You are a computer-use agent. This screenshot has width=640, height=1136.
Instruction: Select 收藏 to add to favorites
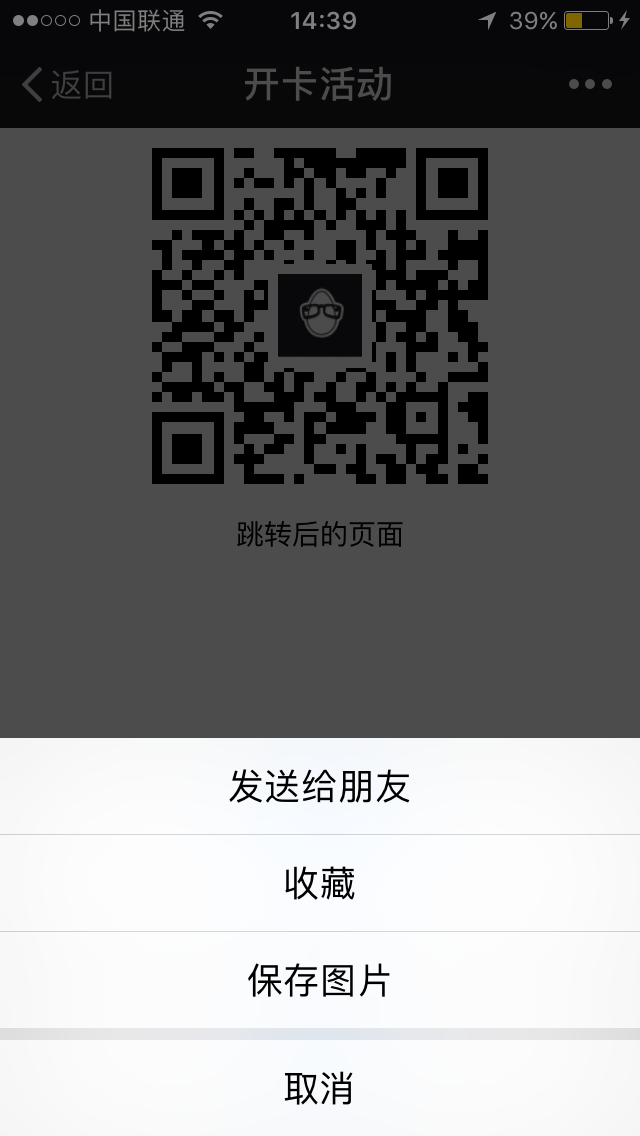(x=320, y=883)
